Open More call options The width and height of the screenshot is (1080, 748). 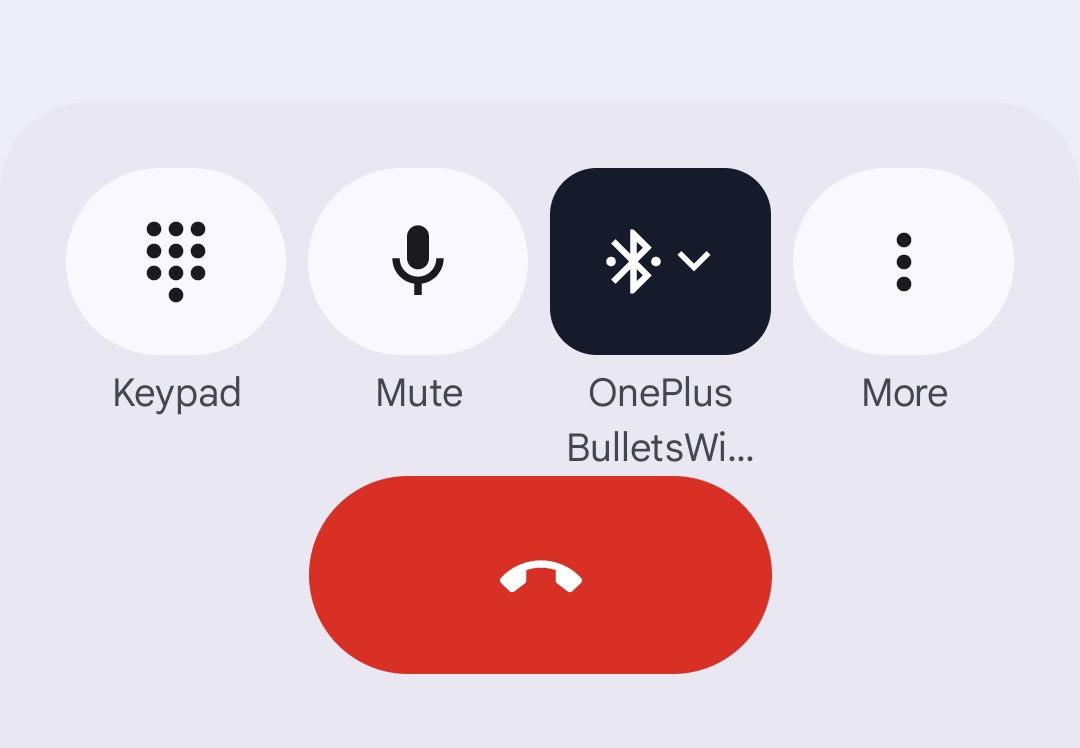click(903, 261)
